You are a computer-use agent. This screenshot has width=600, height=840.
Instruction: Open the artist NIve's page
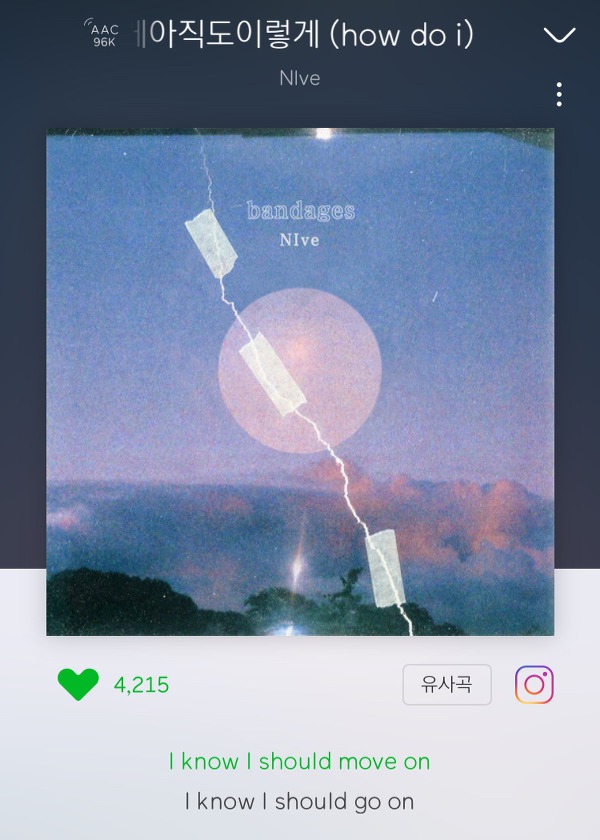tap(300, 78)
